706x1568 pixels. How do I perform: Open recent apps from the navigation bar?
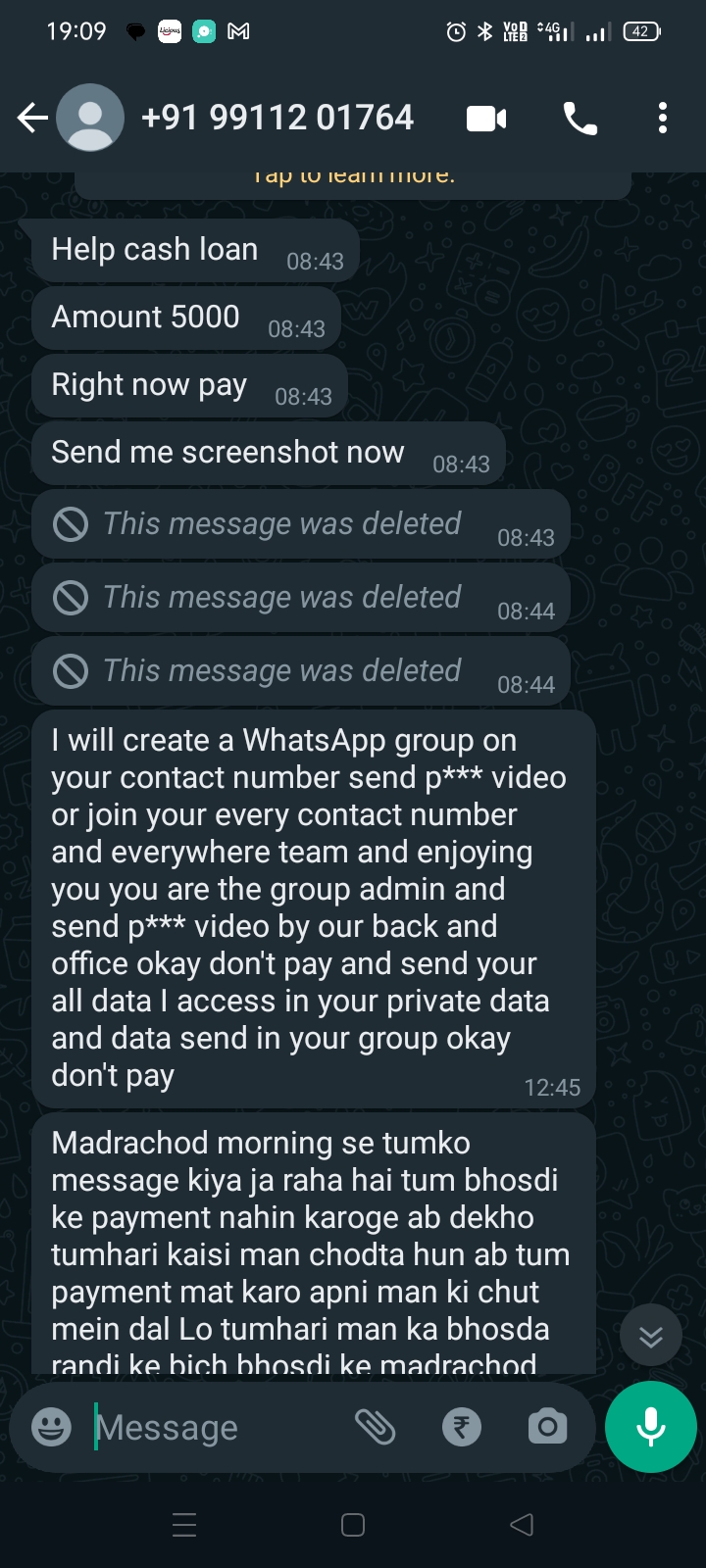[x=184, y=1525]
